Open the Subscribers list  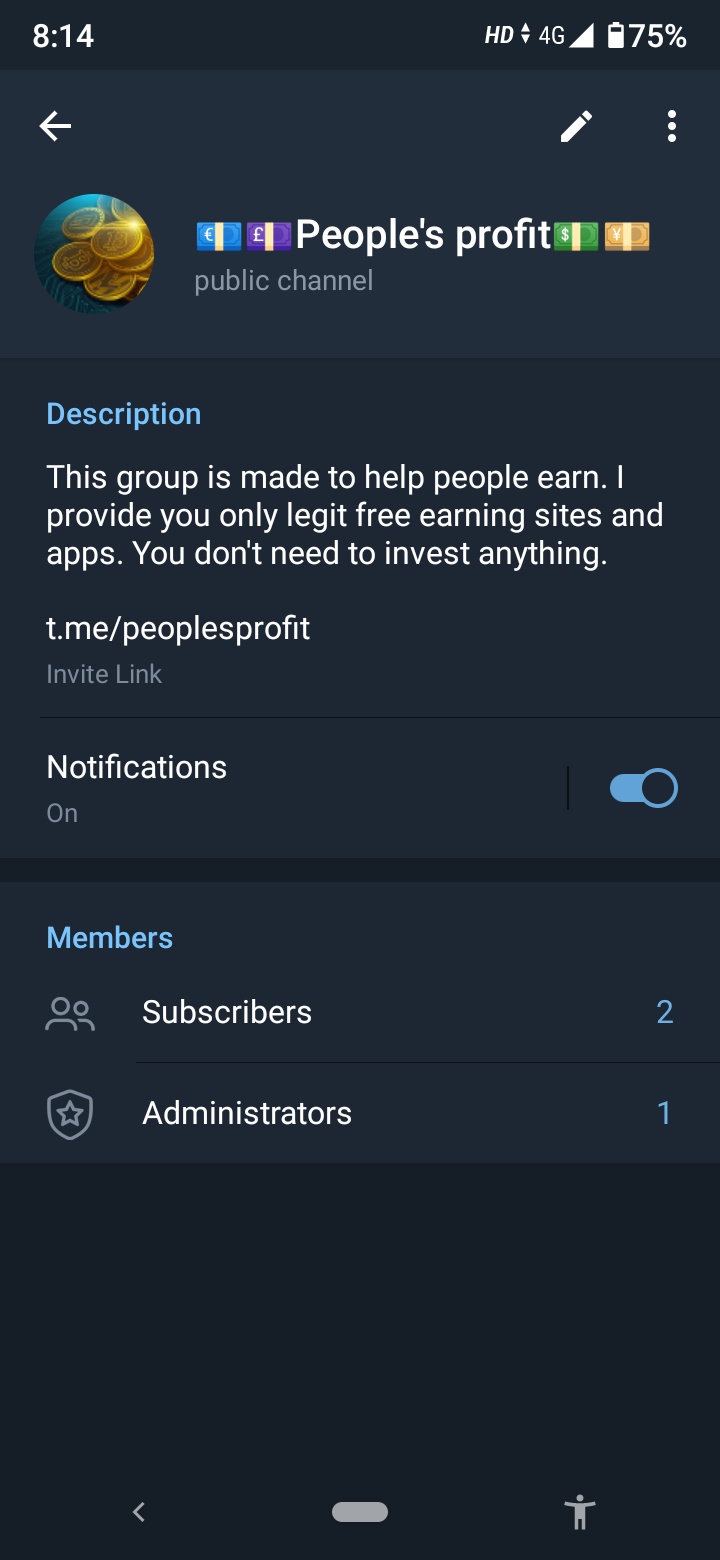360,1012
